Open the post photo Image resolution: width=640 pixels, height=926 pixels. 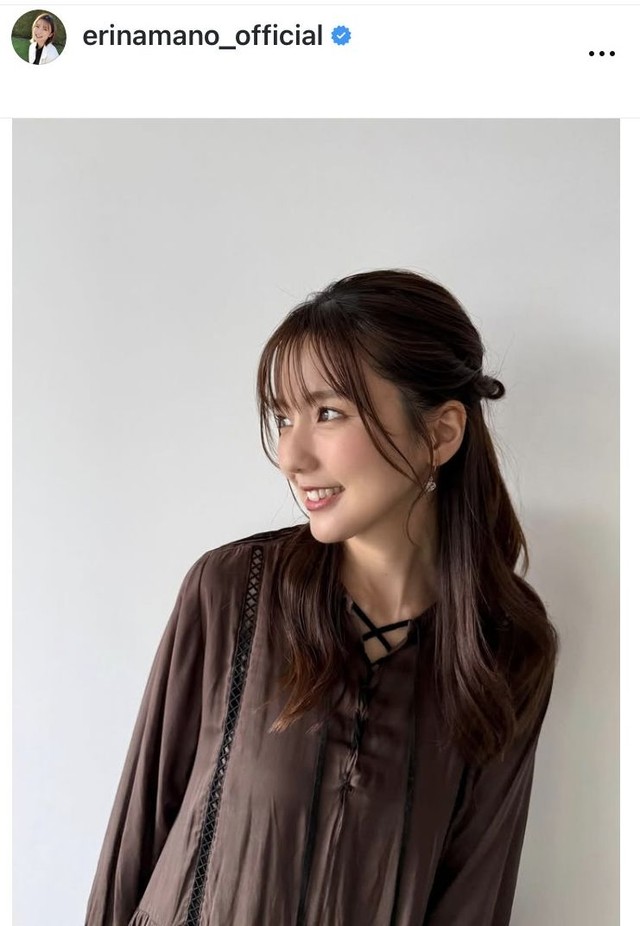(316, 520)
